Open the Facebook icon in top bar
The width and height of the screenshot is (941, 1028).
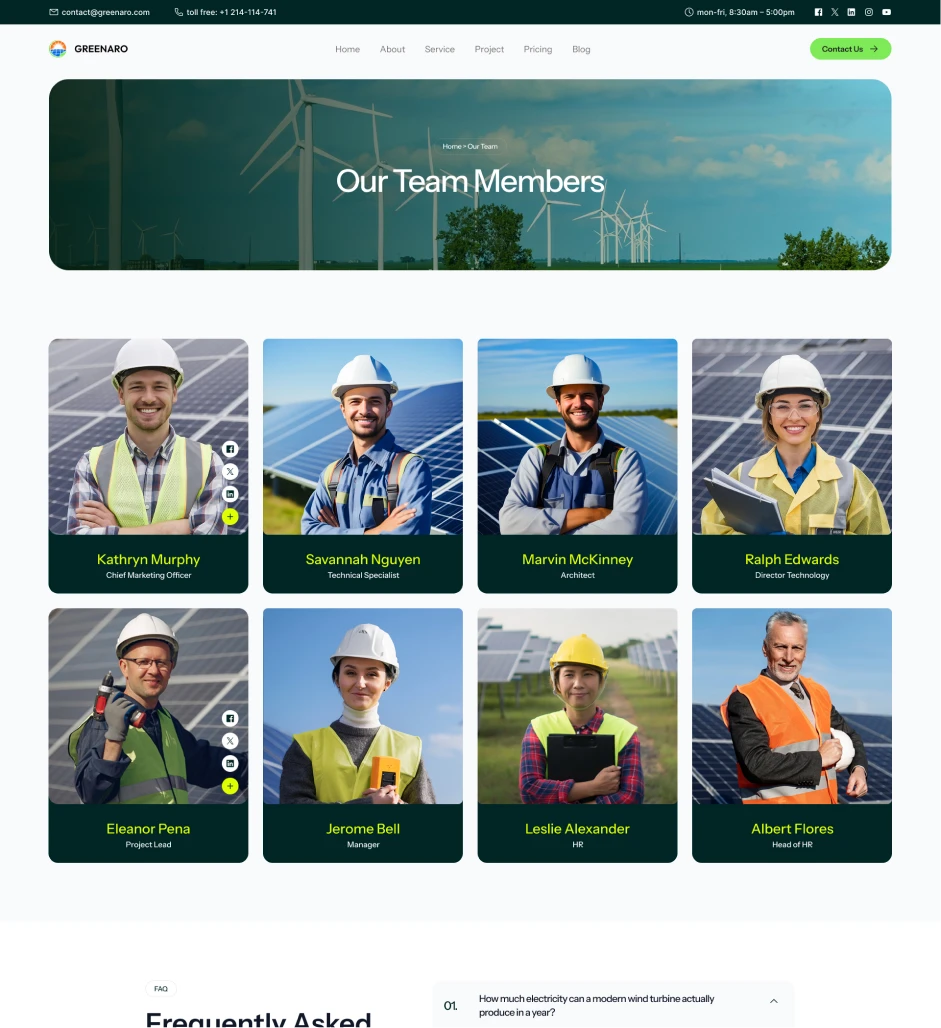click(x=818, y=12)
